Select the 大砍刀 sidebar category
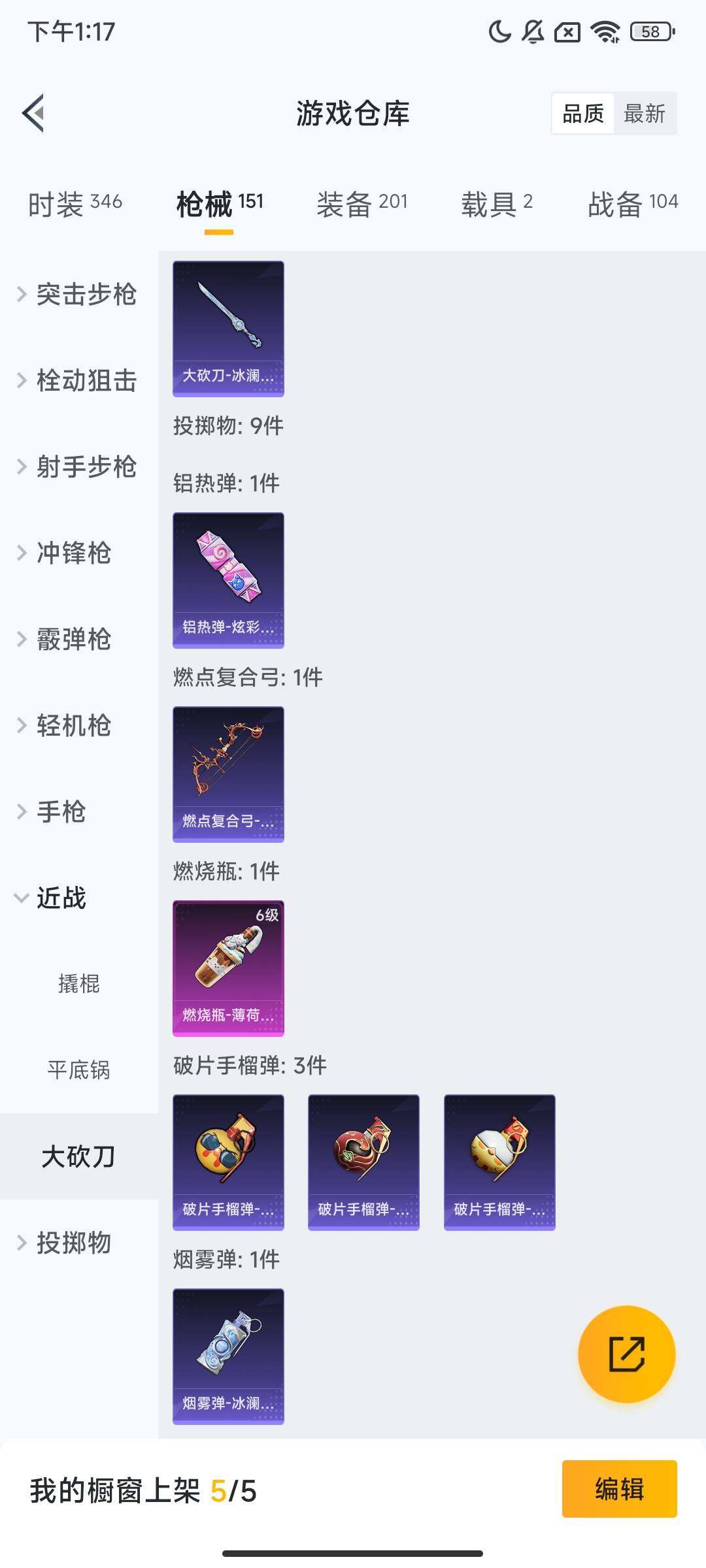This screenshot has width=706, height=1568. coord(78,1156)
